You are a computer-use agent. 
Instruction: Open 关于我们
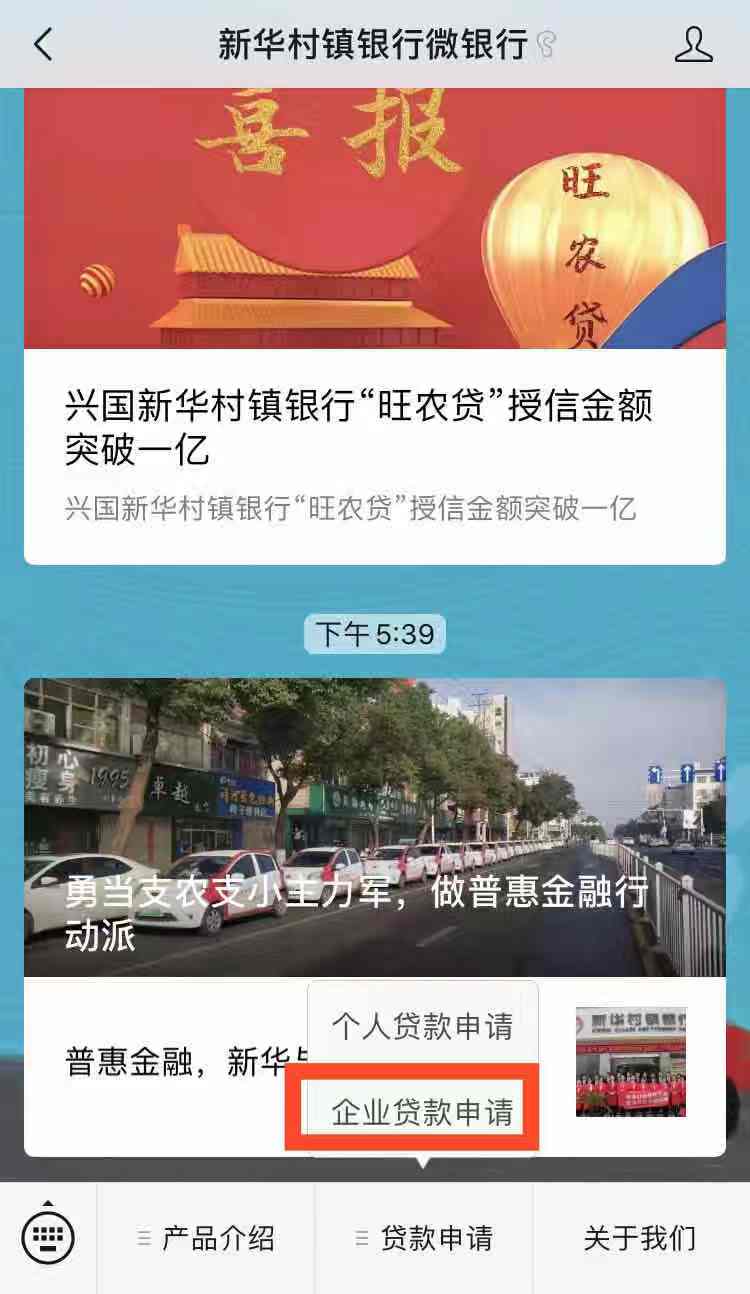(x=640, y=1239)
